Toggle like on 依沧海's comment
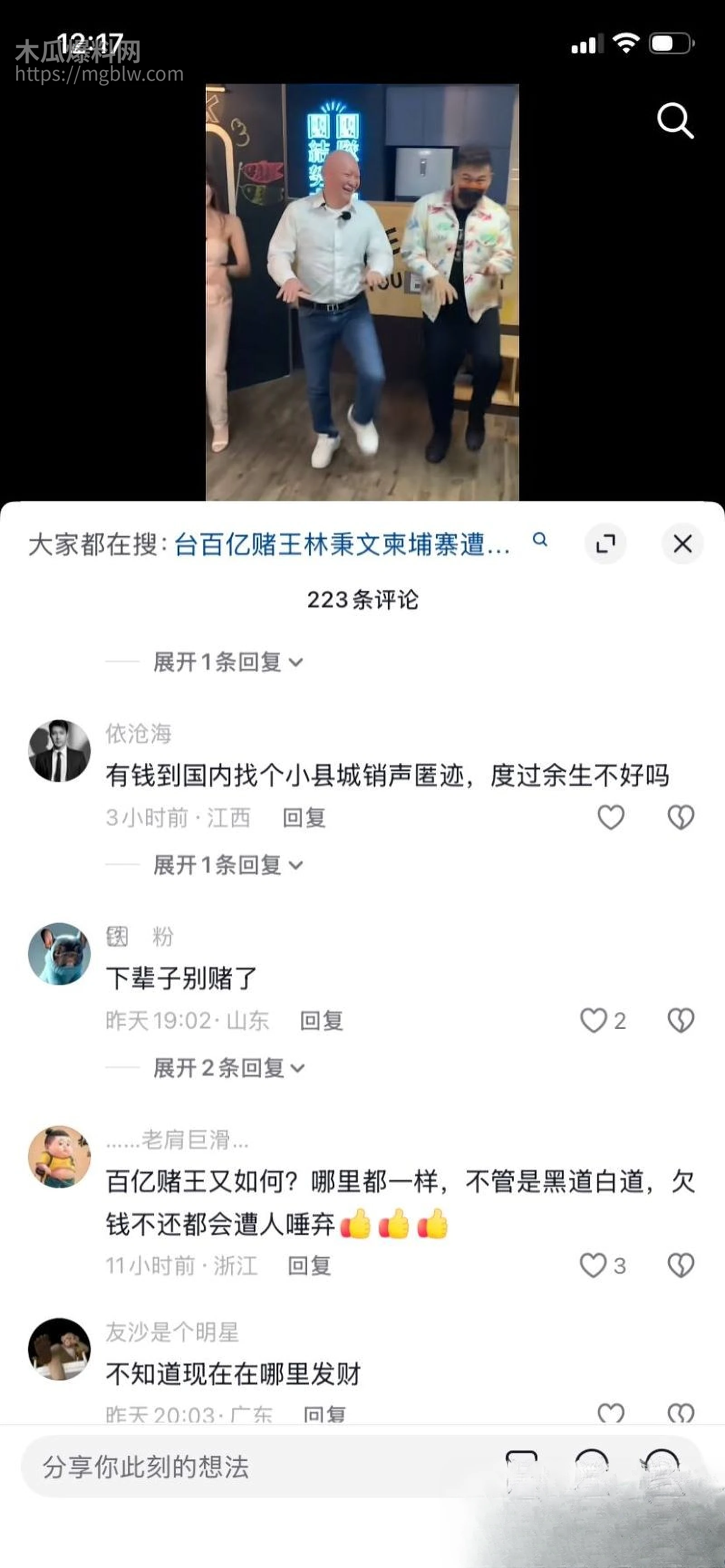Viewport: 725px width, 1568px height. pos(610,818)
